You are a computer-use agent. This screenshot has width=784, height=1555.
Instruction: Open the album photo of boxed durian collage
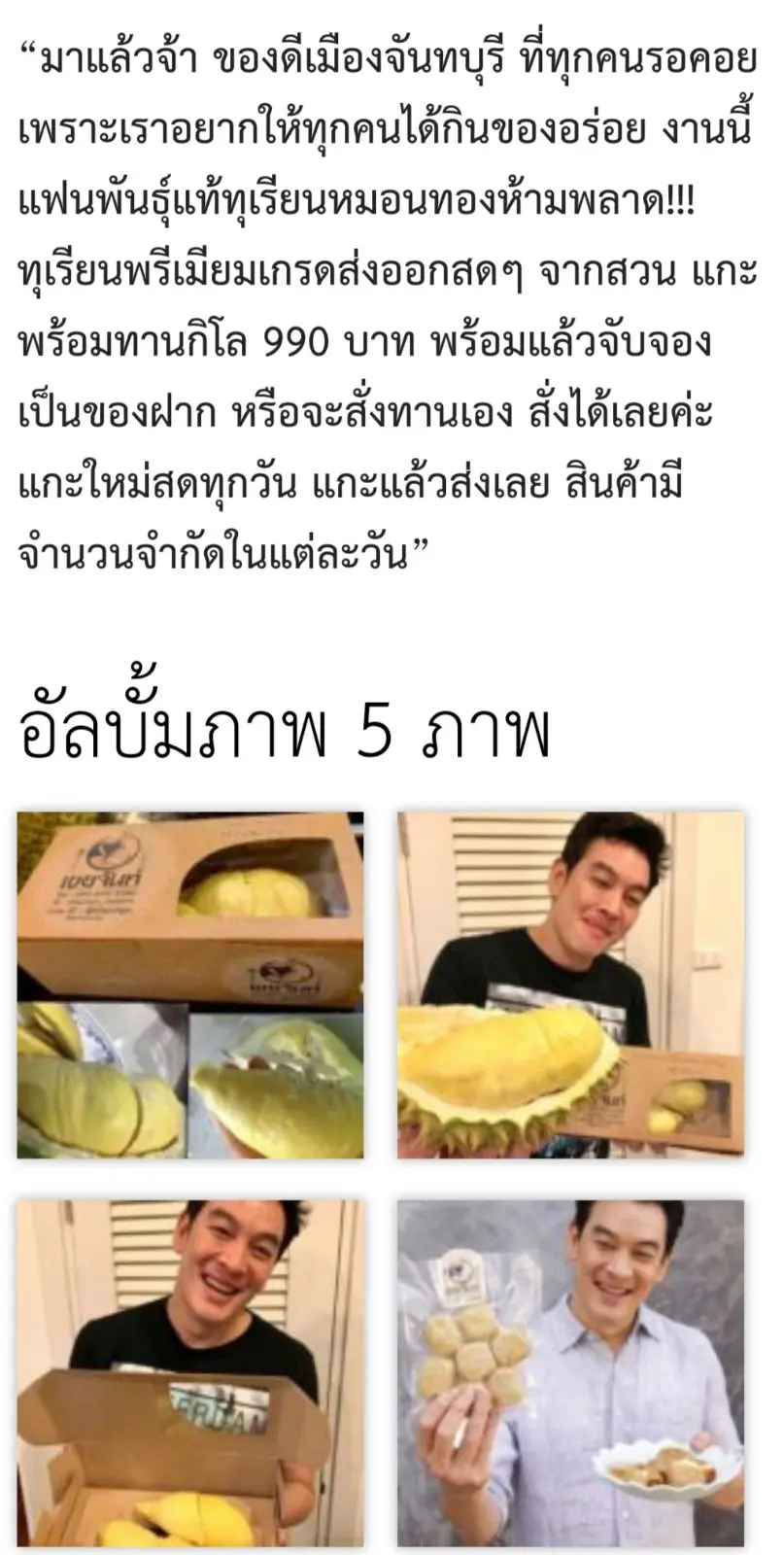point(190,985)
